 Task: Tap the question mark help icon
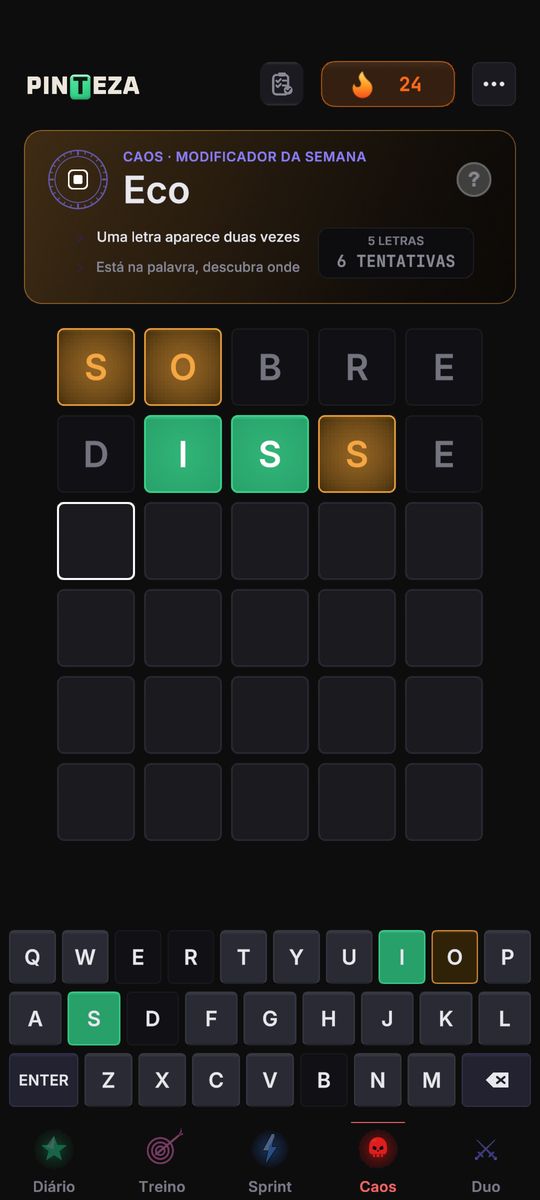[x=474, y=180]
